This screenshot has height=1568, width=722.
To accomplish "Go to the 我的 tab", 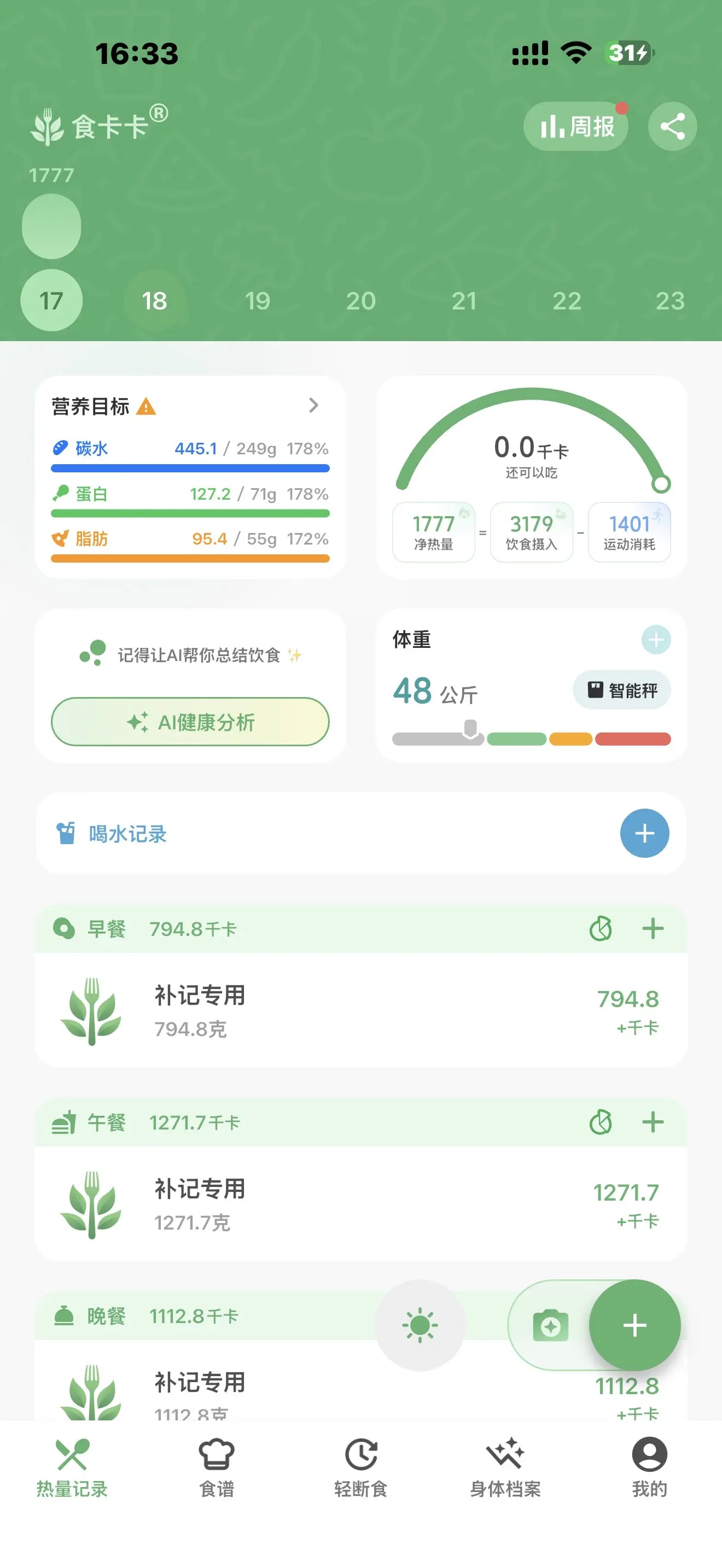I will [x=649, y=1467].
